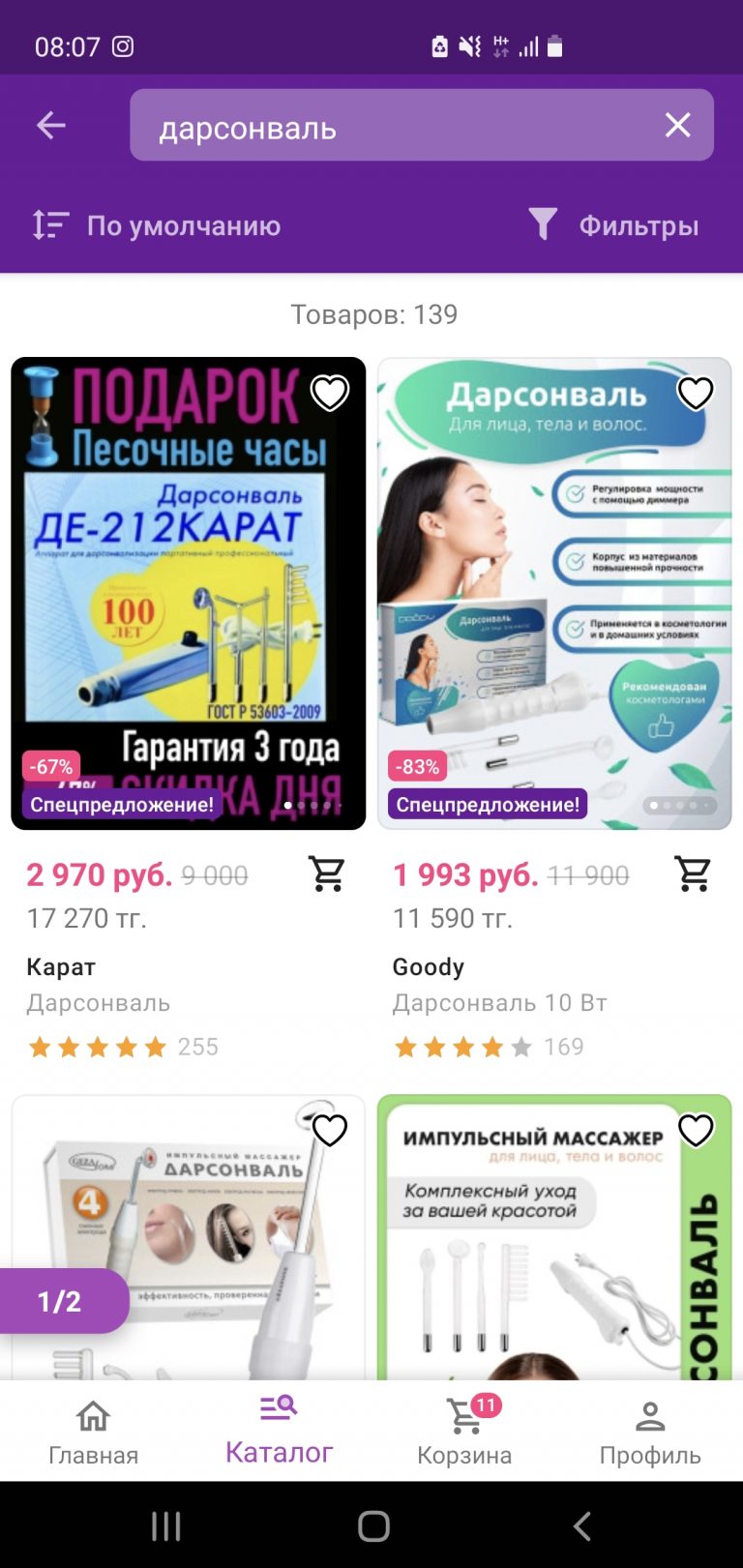Image resolution: width=743 pixels, height=1568 pixels.
Task: Favorite the Gezatone Дарсонваль boxed product
Action: (329, 1130)
